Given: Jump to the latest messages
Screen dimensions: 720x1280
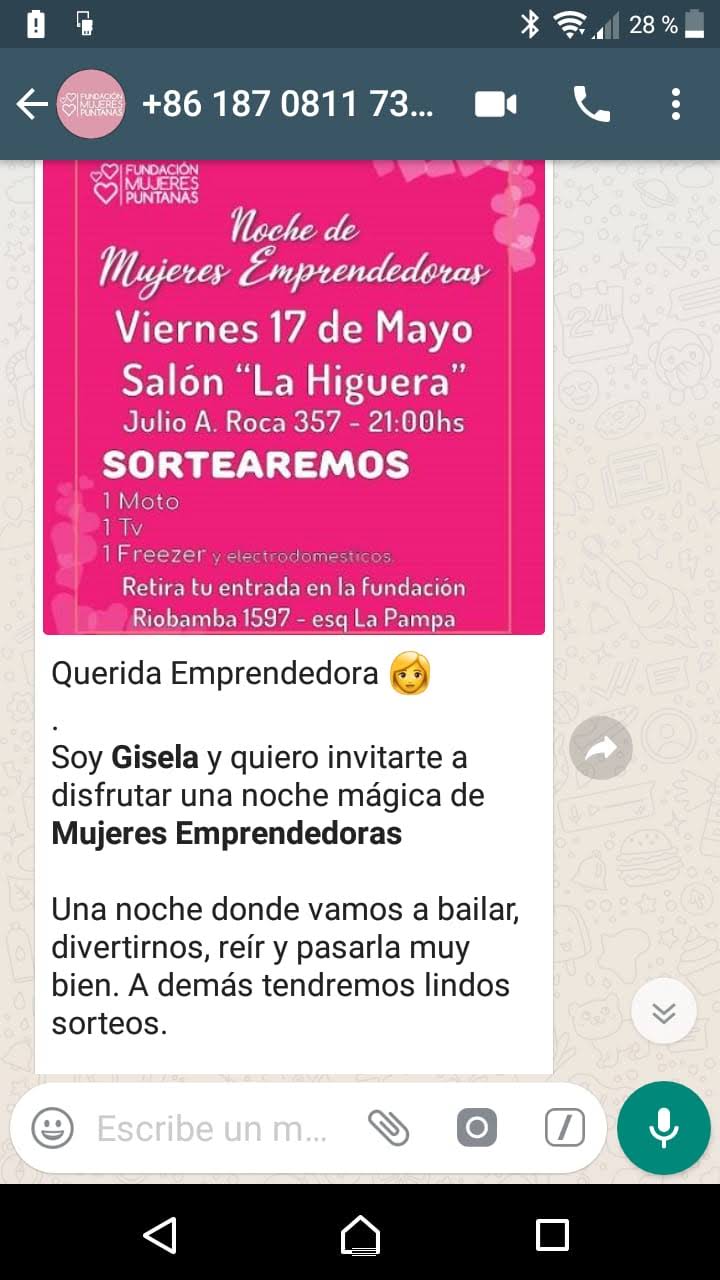Looking at the screenshot, I should point(664,1011).
